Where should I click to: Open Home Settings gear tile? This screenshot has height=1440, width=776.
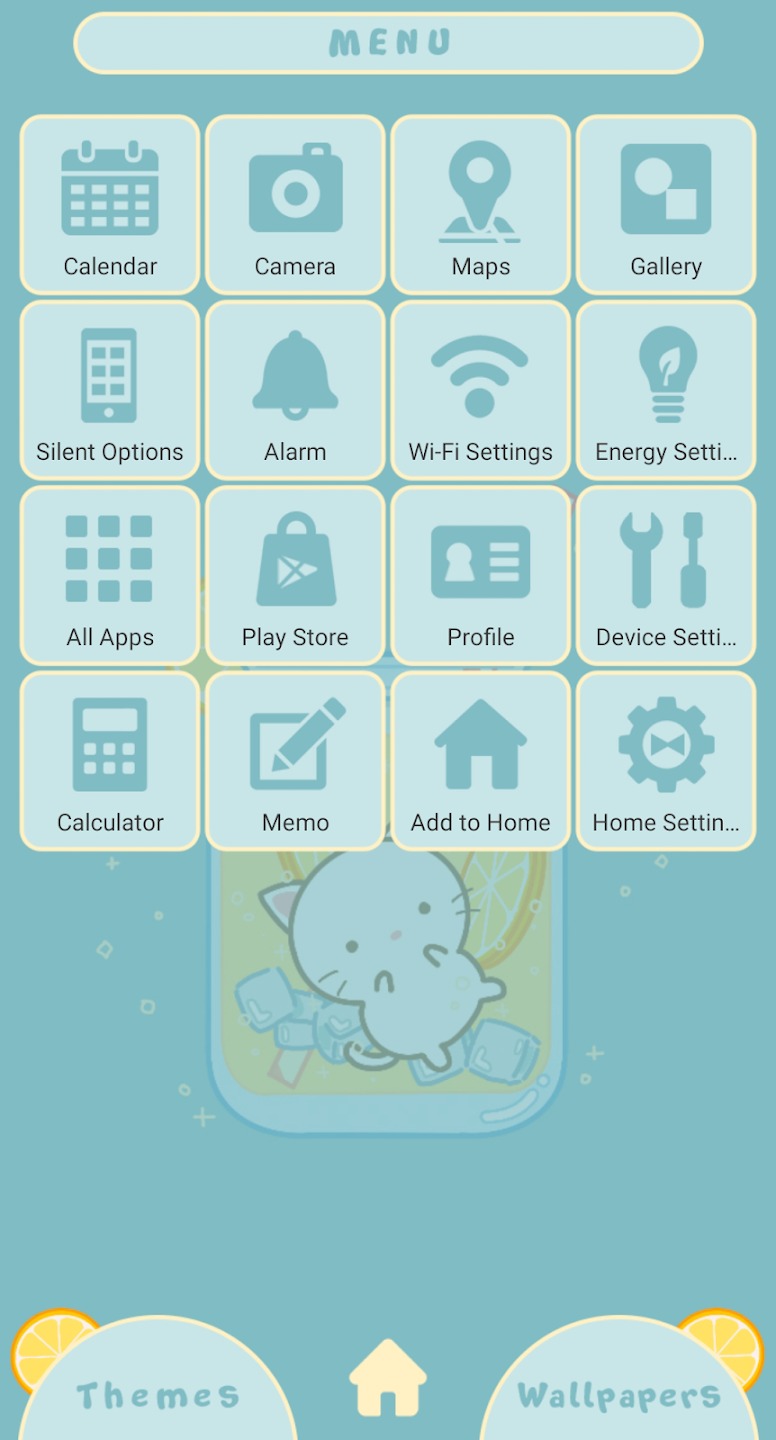click(x=666, y=761)
